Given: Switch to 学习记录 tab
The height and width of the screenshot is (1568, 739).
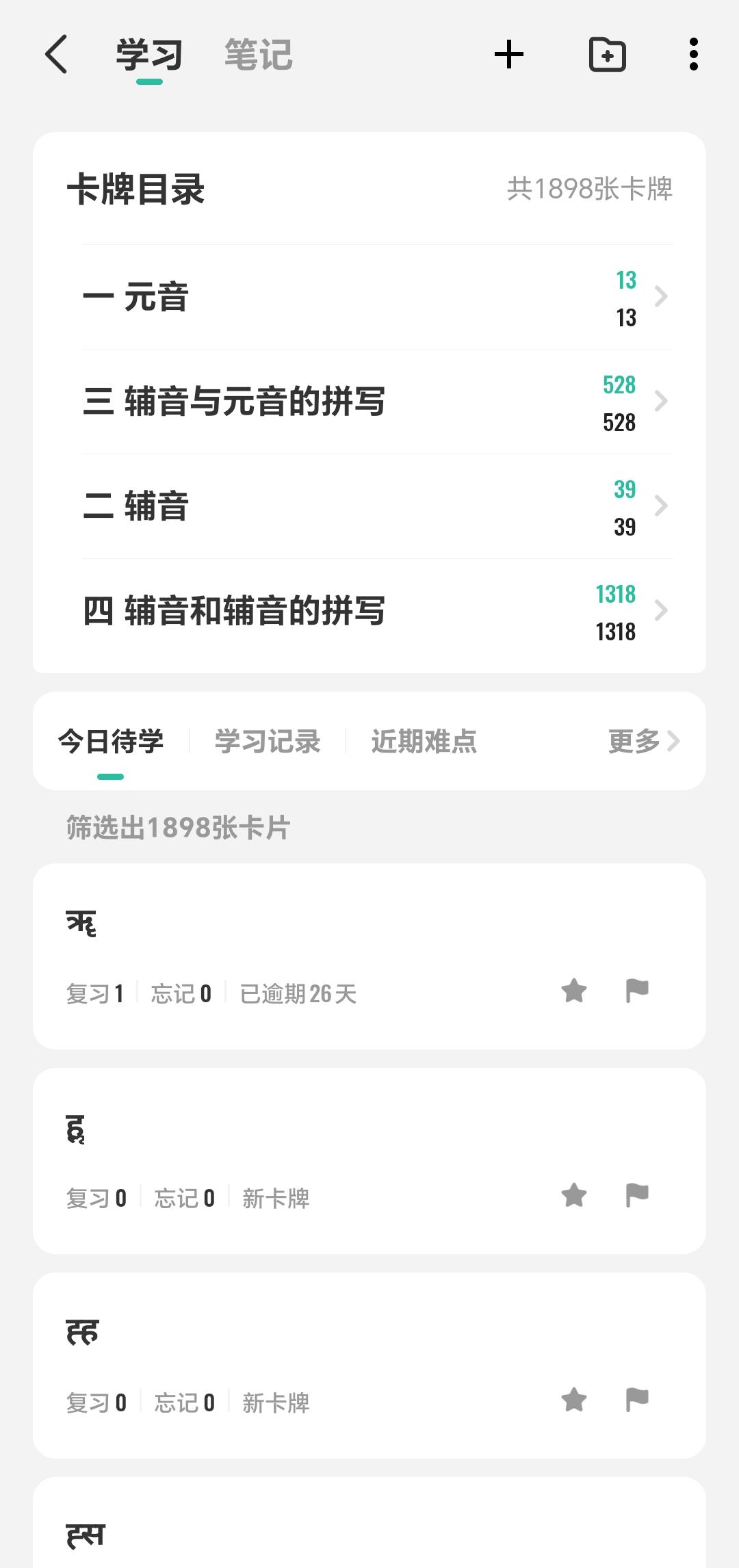Looking at the screenshot, I should [268, 741].
